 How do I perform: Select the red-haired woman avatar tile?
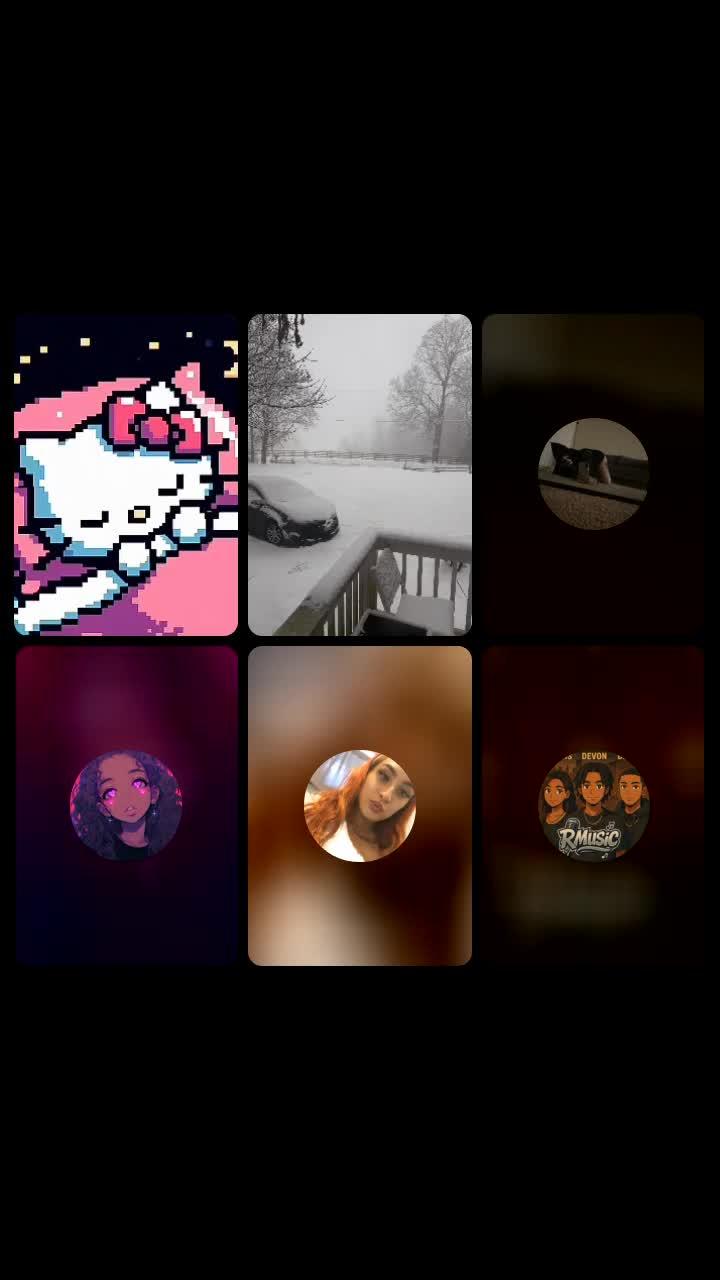point(360,805)
